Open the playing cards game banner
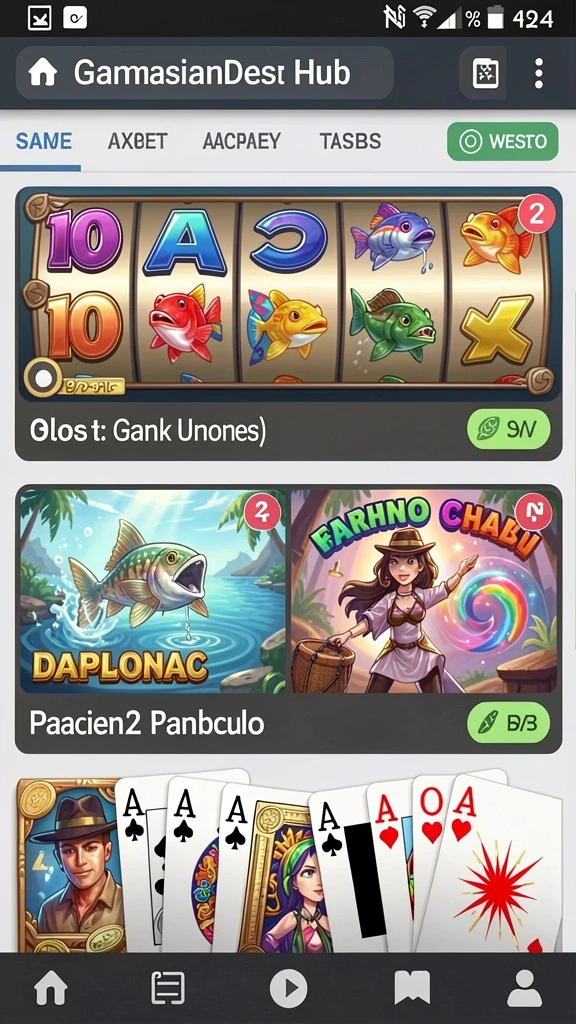Viewport: 576px width, 1024px height. [289, 862]
